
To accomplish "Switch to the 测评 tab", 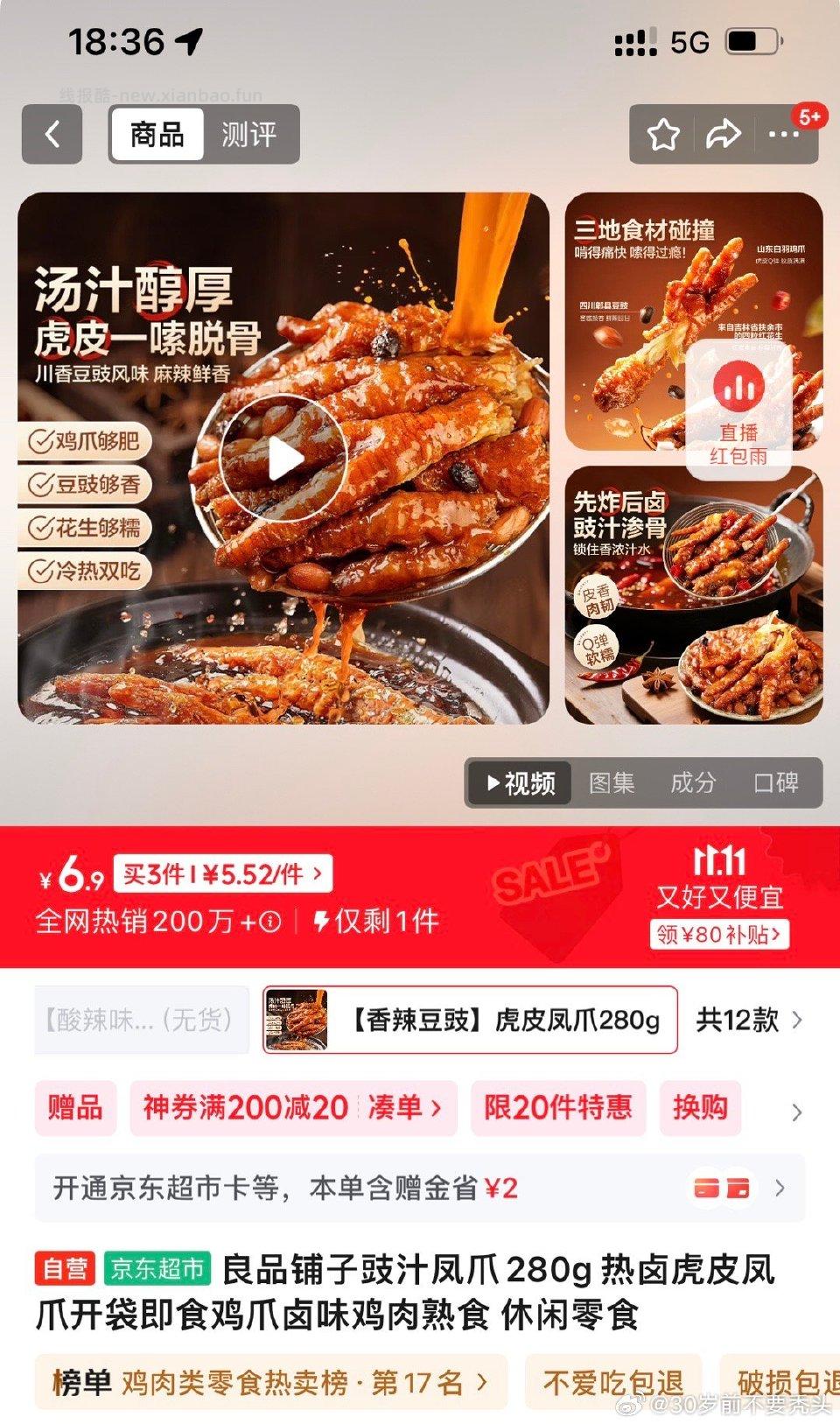I will pyautogui.click(x=249, y=134).
